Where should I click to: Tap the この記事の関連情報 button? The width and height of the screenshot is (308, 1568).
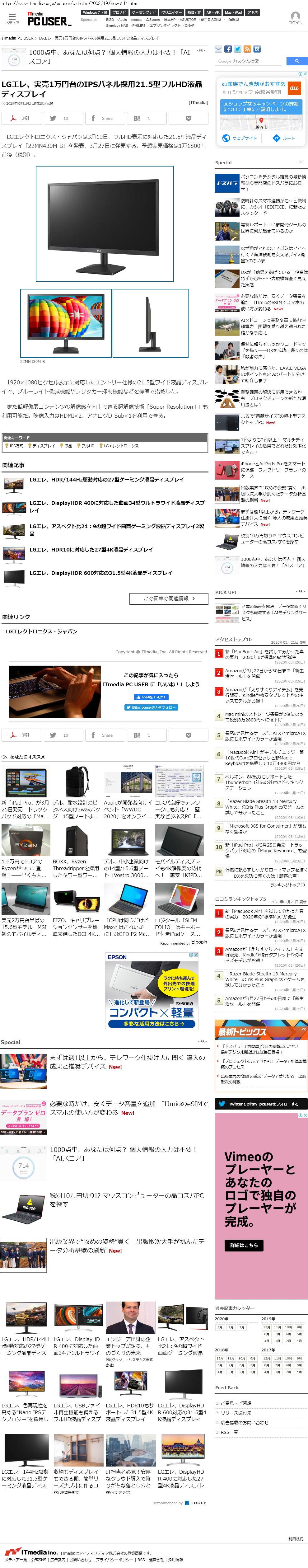[x=169, y=598]
